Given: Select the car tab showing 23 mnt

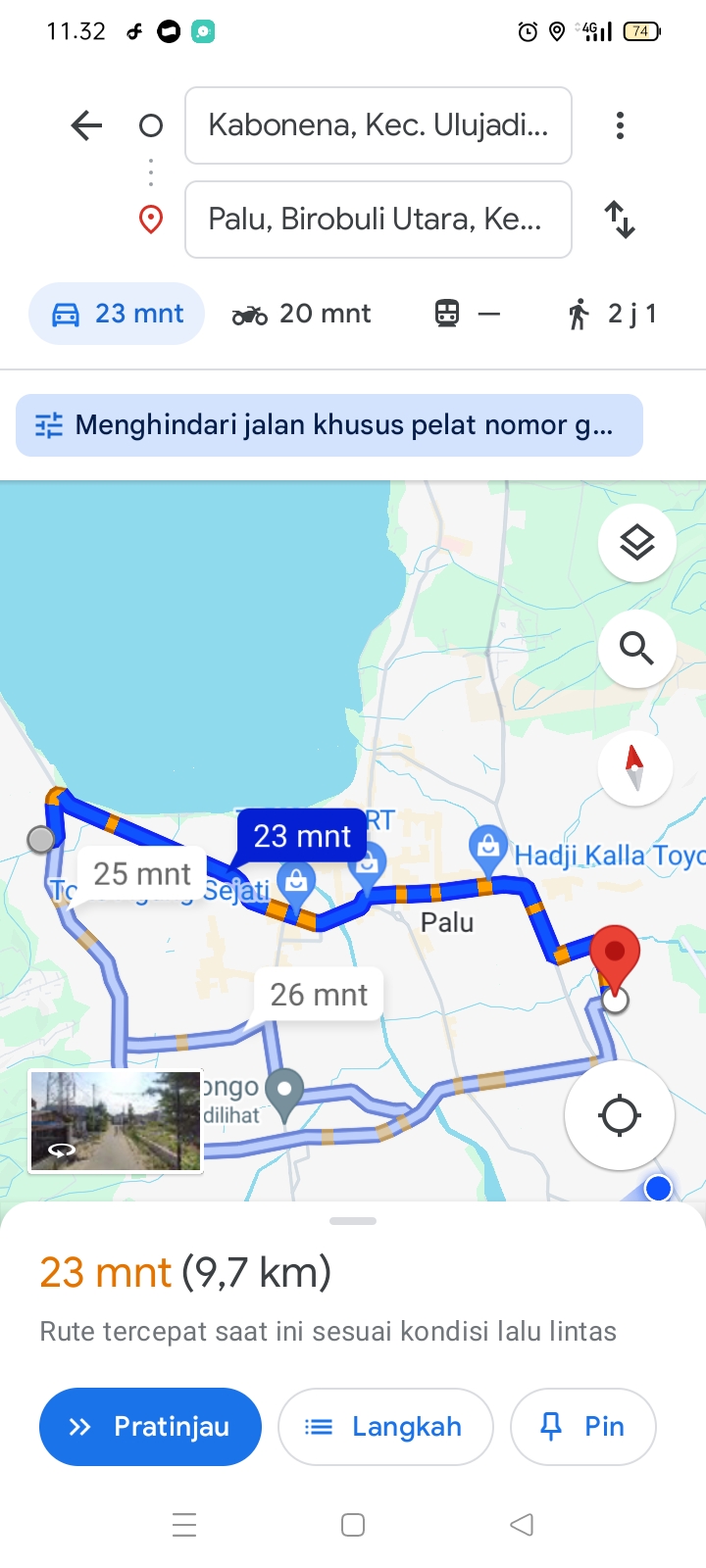Looking at the screenshot, I should [117, 314].
